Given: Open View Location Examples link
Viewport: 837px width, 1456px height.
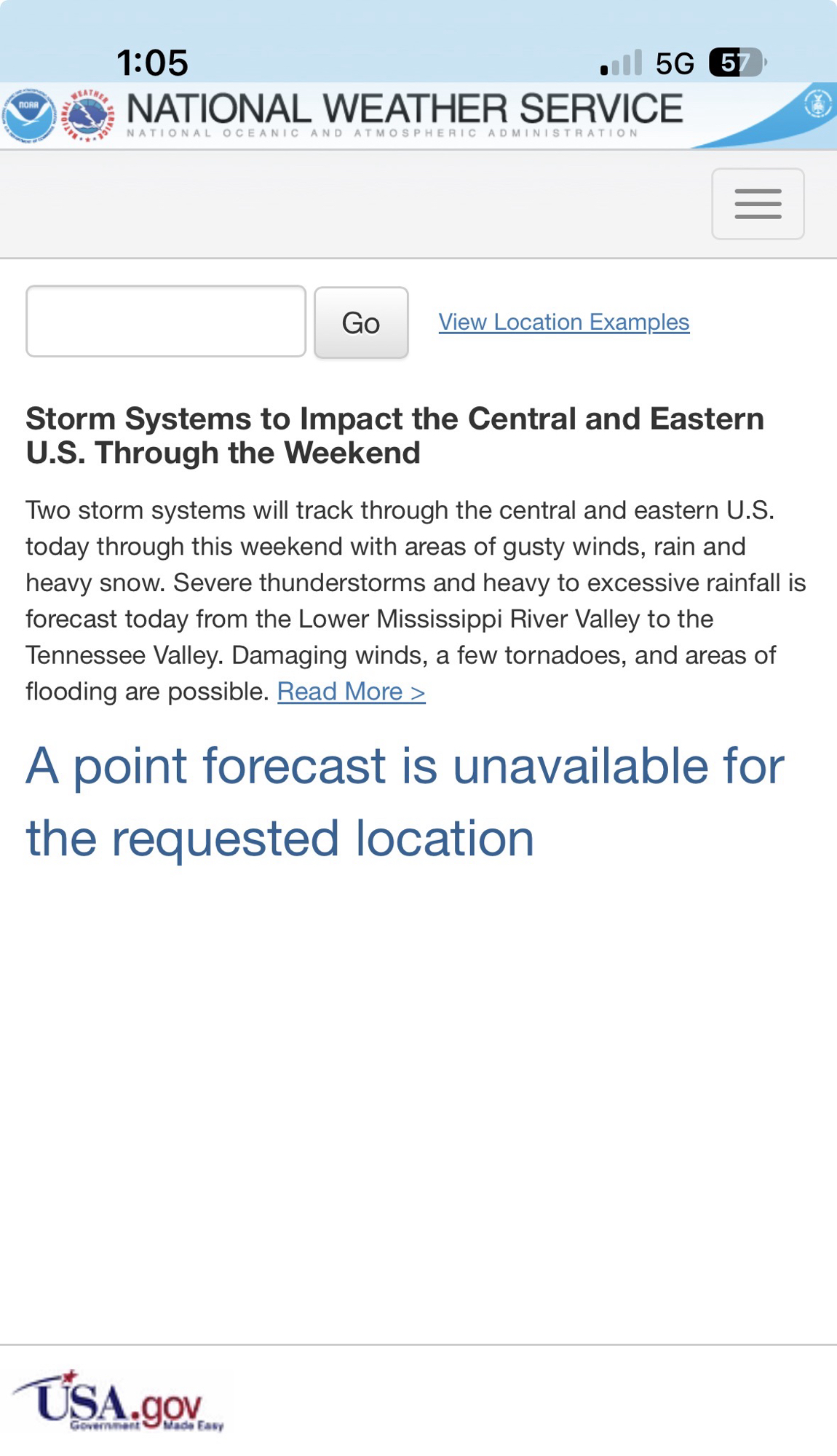Looking at the screenshot, I should pyautogui.click(x=563, y=322).
